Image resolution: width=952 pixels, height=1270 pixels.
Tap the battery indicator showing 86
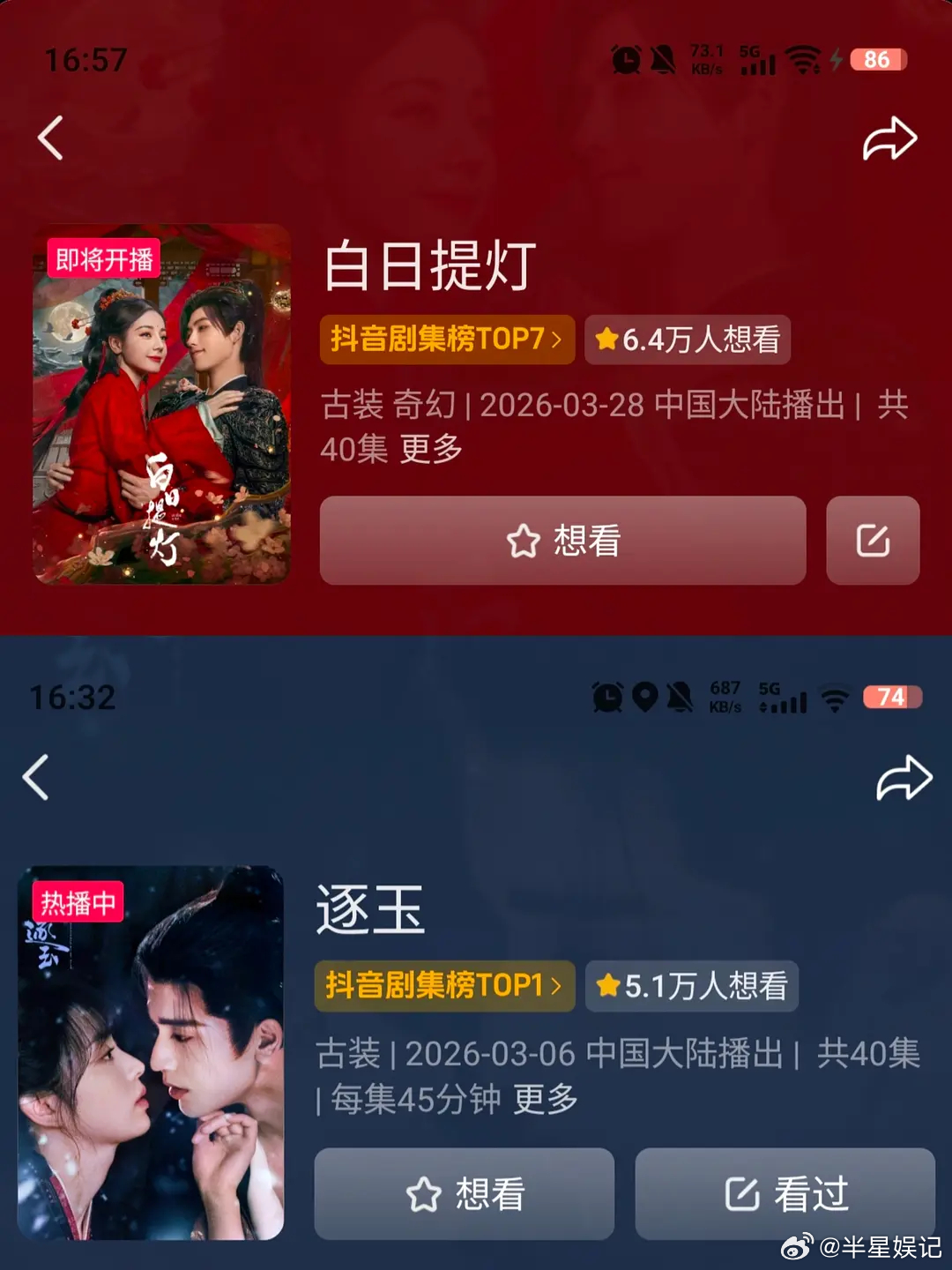pyautogui.click(x=878, y=60)
